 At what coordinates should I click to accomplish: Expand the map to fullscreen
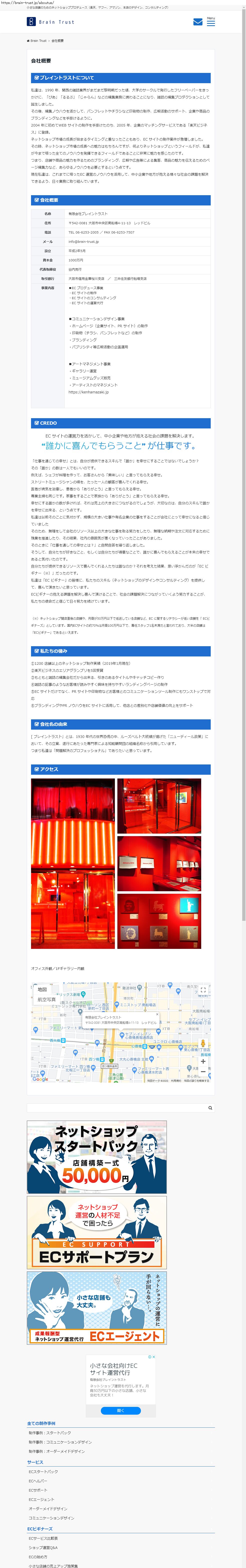click(203, 990)
